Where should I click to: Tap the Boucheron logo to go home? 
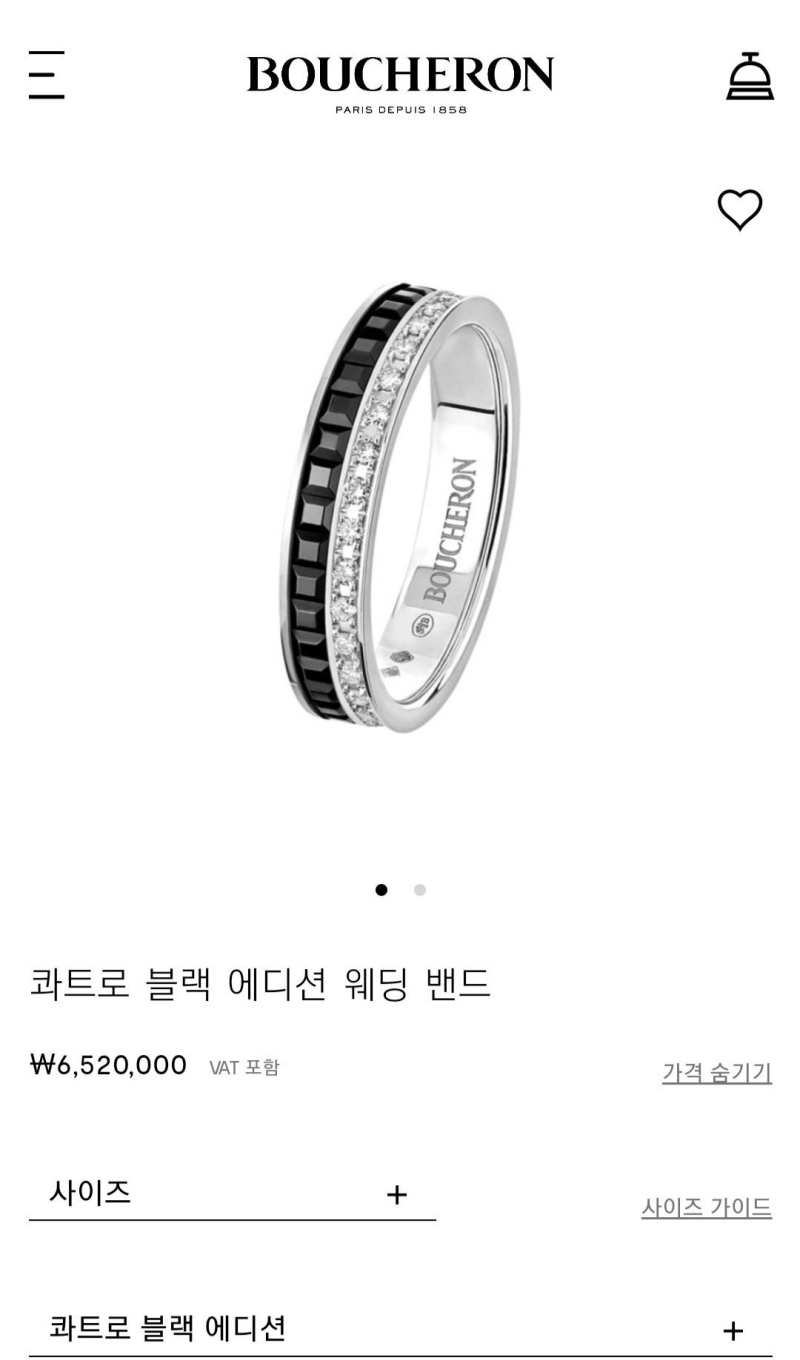[400, 78]
